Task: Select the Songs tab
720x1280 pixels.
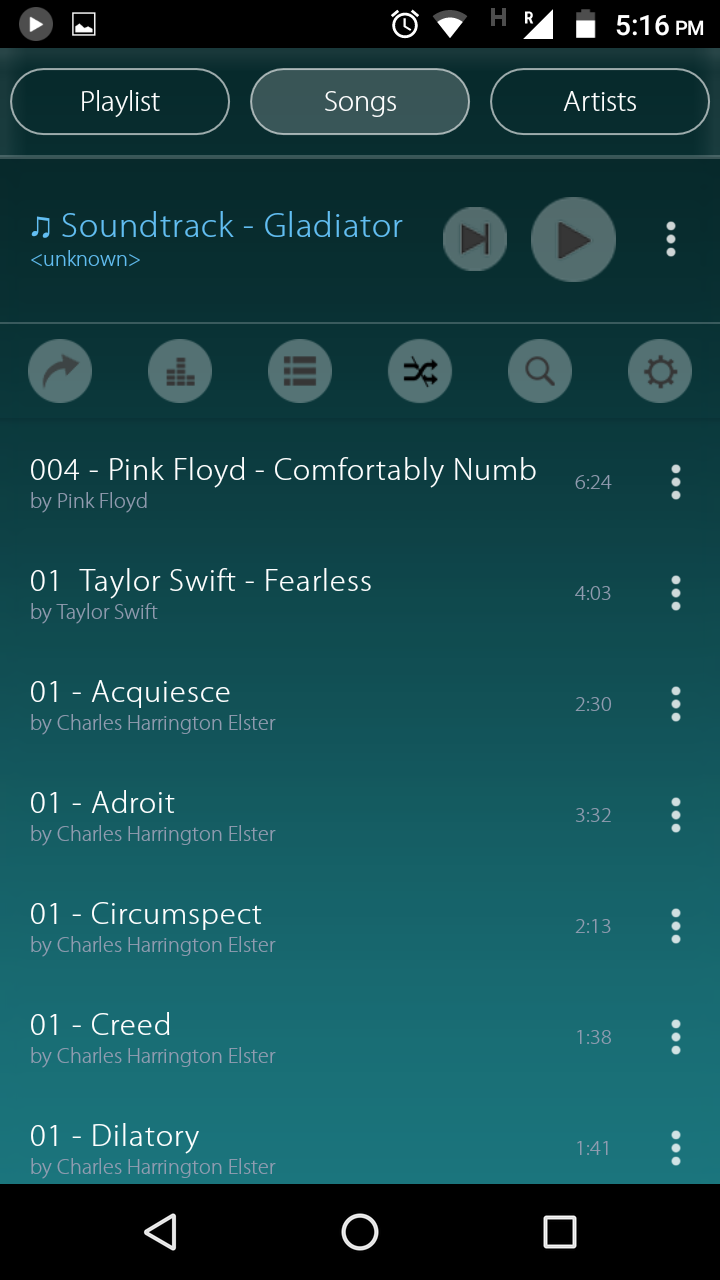Action: 360,101
